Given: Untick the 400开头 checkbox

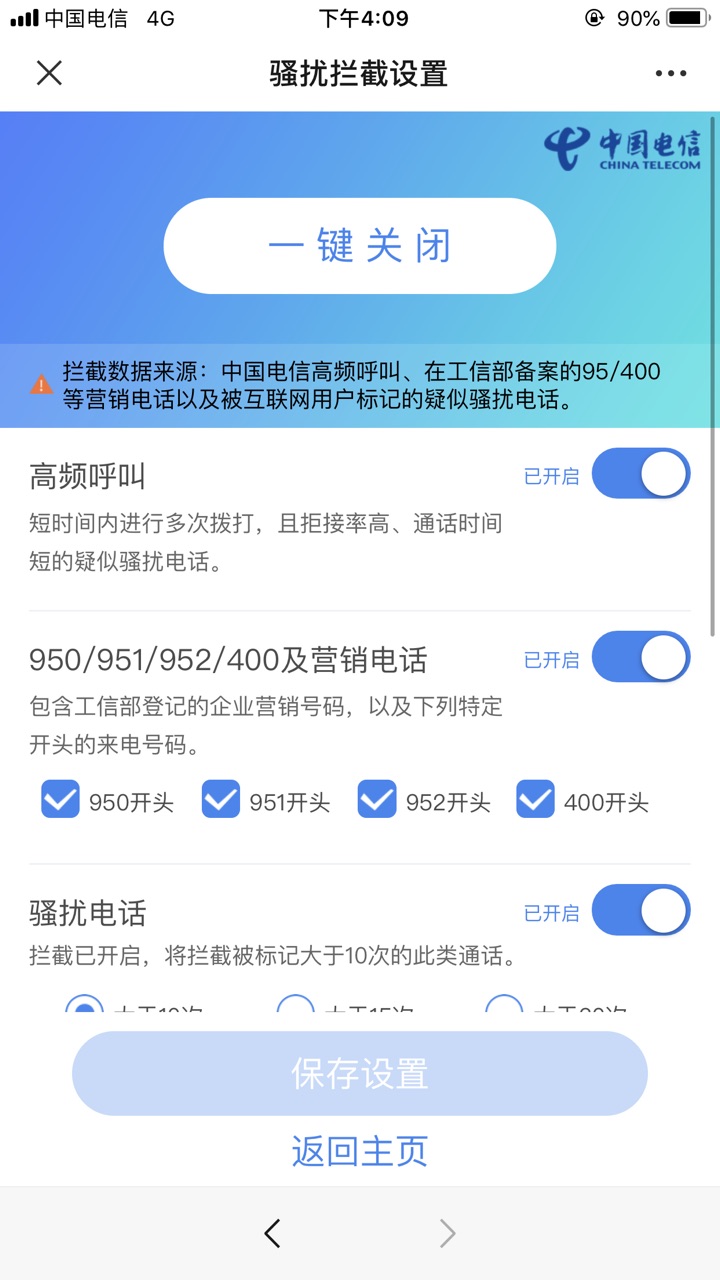Looking at the screenshot, I should click(535, 800).
